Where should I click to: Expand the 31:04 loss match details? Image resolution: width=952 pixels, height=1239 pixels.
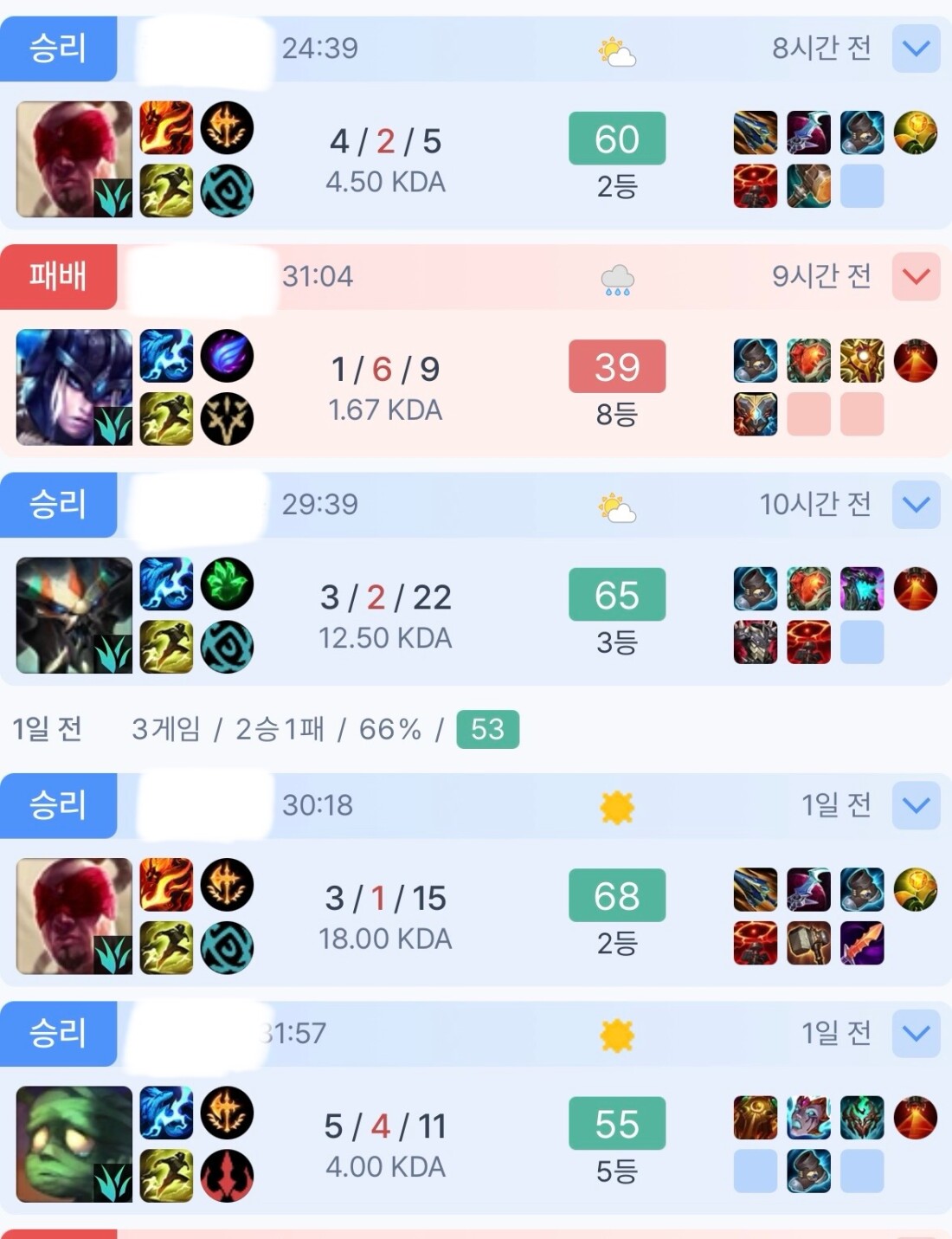point(916,277)
